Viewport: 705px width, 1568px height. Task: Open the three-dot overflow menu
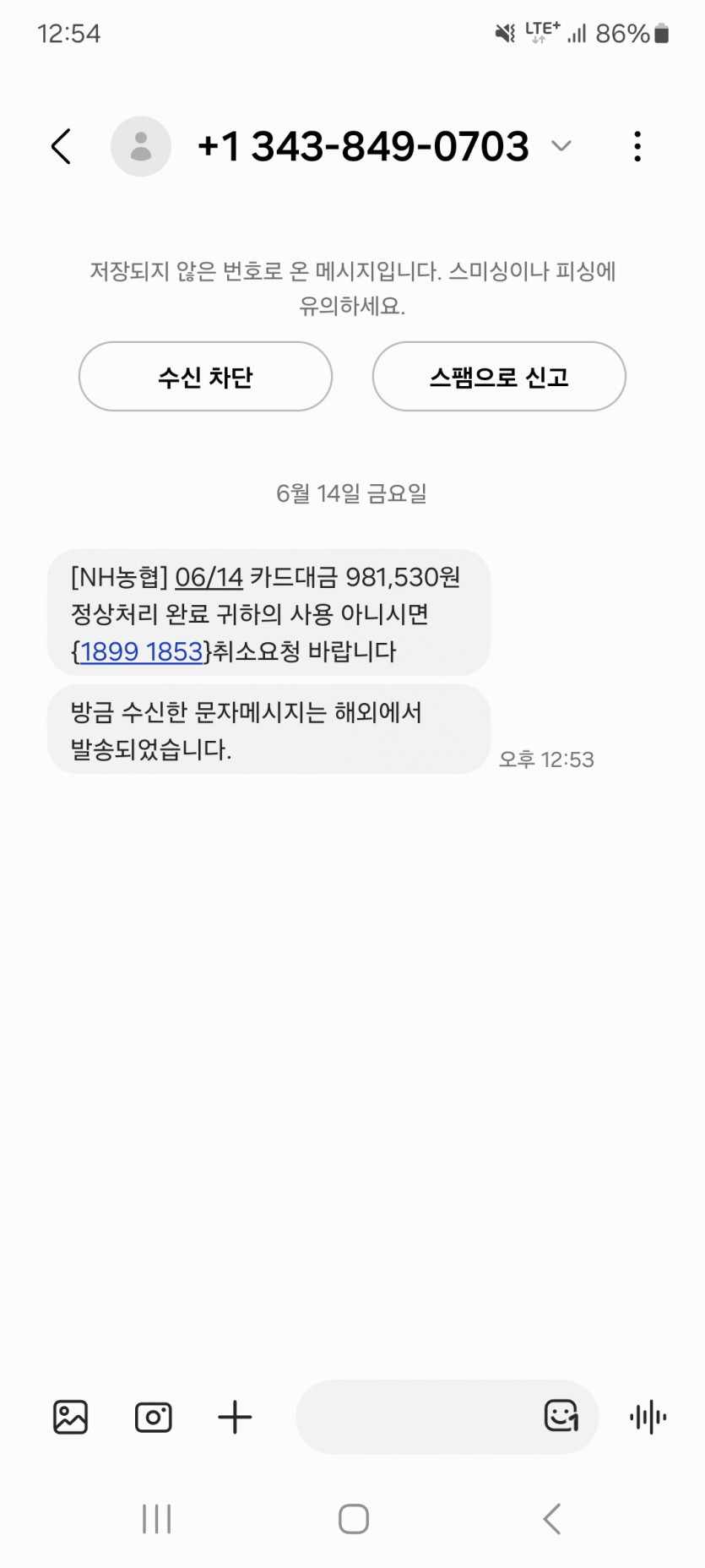pyautogui.click(x=637, y=146)
